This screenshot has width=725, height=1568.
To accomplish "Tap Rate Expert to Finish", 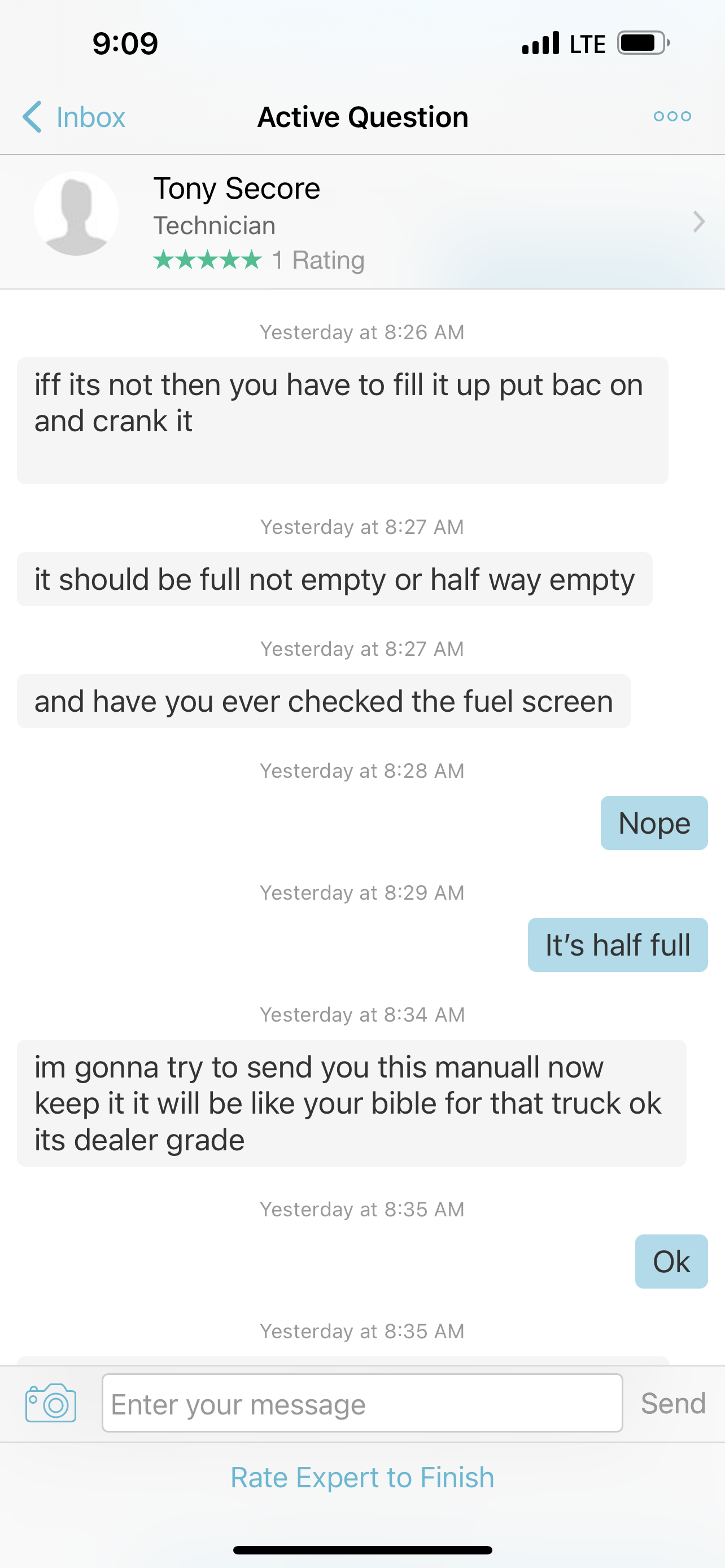I will [362, 1477].
